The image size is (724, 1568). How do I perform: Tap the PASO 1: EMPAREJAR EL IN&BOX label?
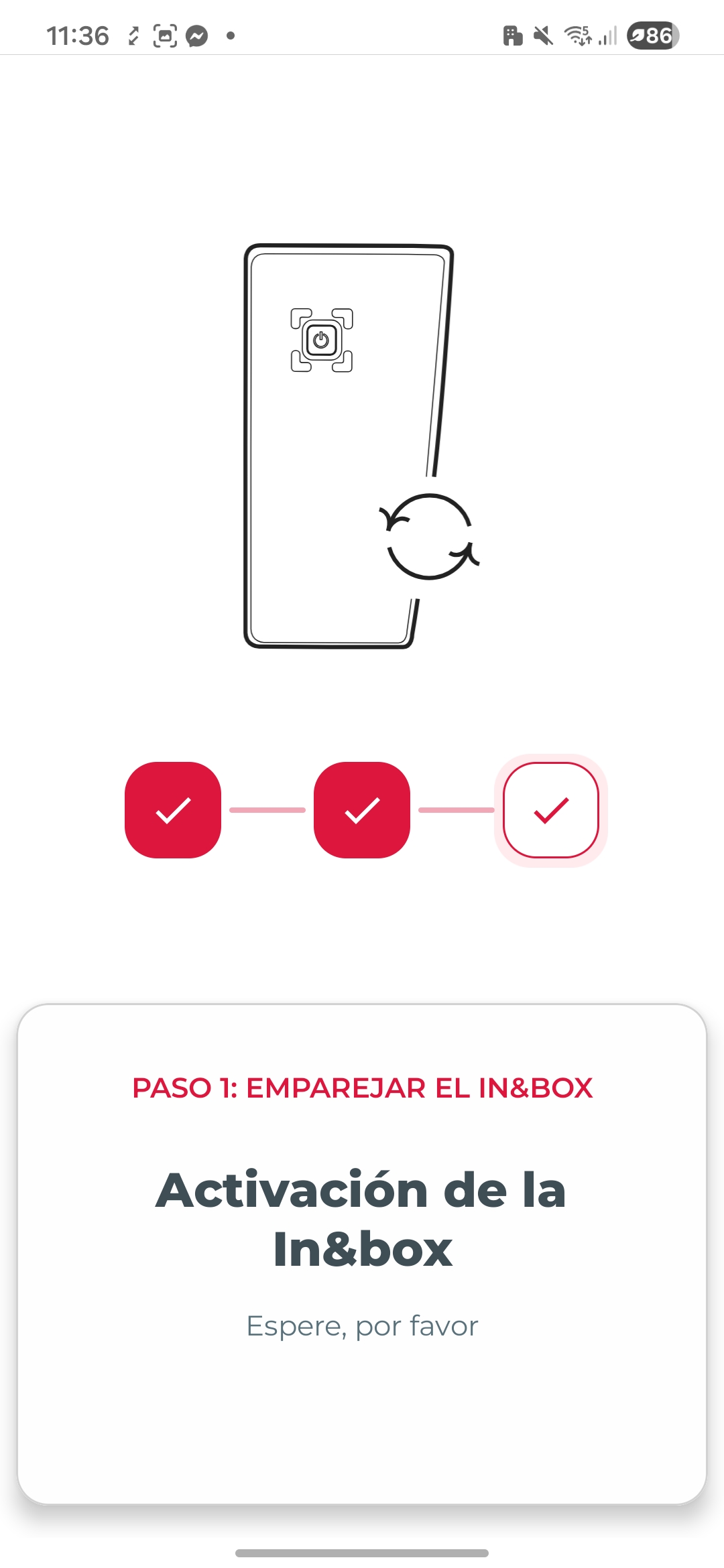[x=362, y=1086]
